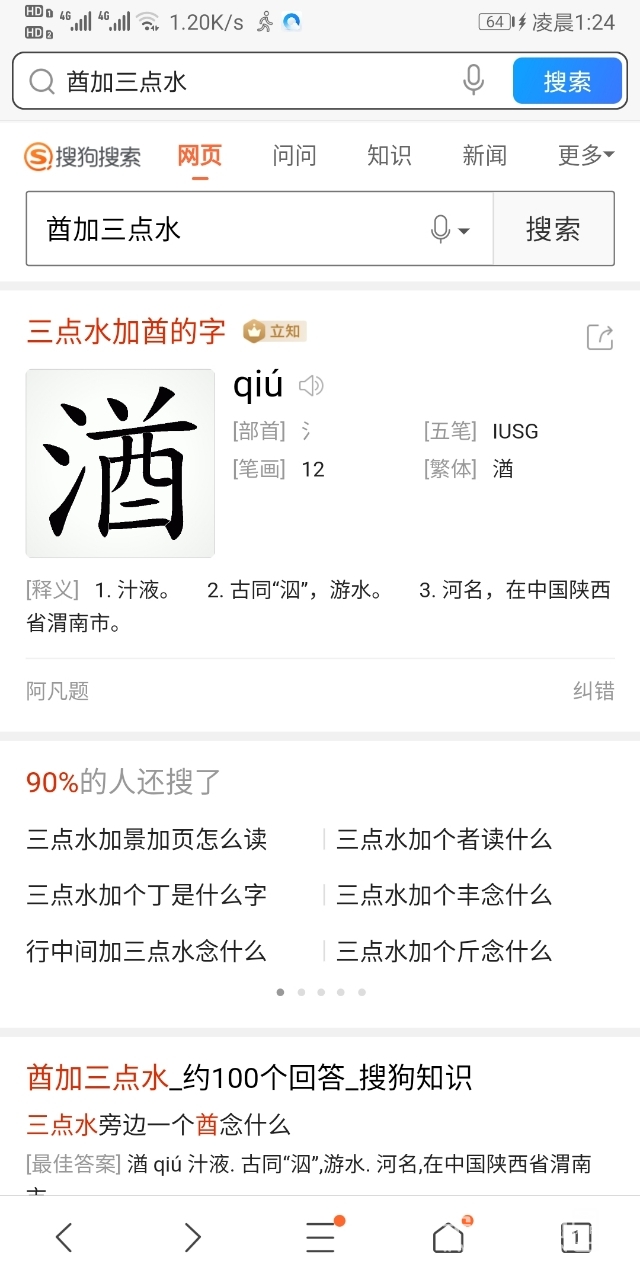640x1280 pixels.
Task: Search 三点水加个者读什么
Action: pyautogui.click(x=444, y=839)
